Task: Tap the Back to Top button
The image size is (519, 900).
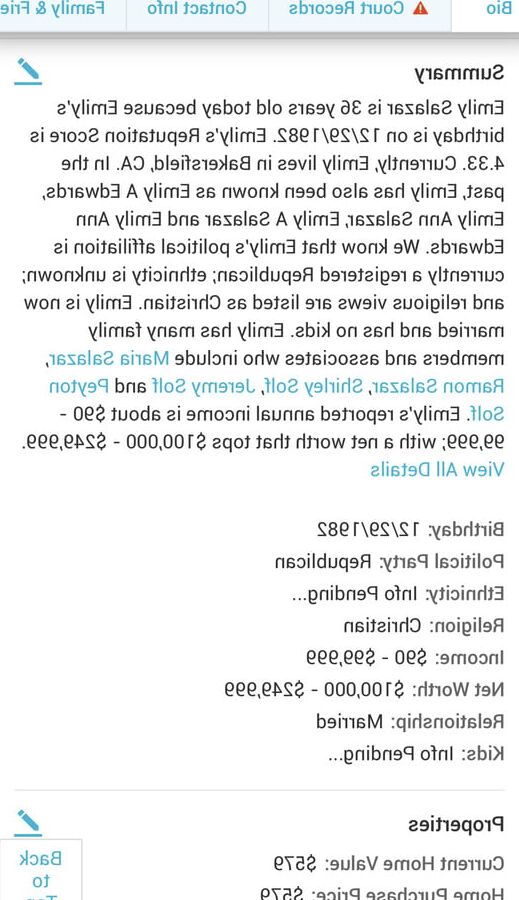Action: [x=41, y=871]
